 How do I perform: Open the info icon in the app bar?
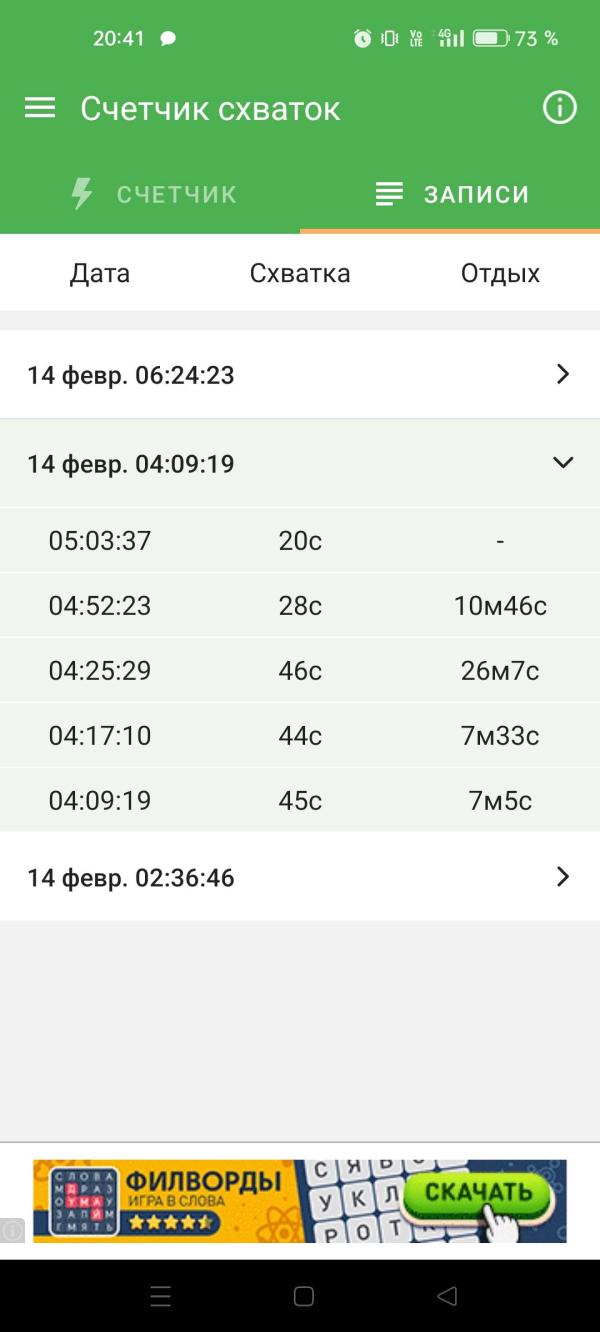coord(559,108)
